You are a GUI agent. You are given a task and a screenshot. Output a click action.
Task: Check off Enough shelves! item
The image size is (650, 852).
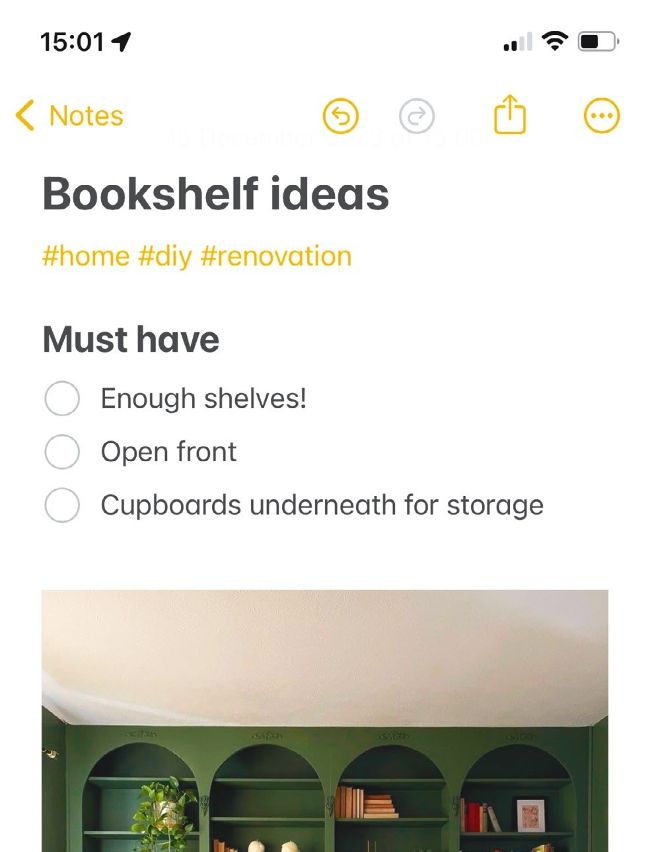62,399
